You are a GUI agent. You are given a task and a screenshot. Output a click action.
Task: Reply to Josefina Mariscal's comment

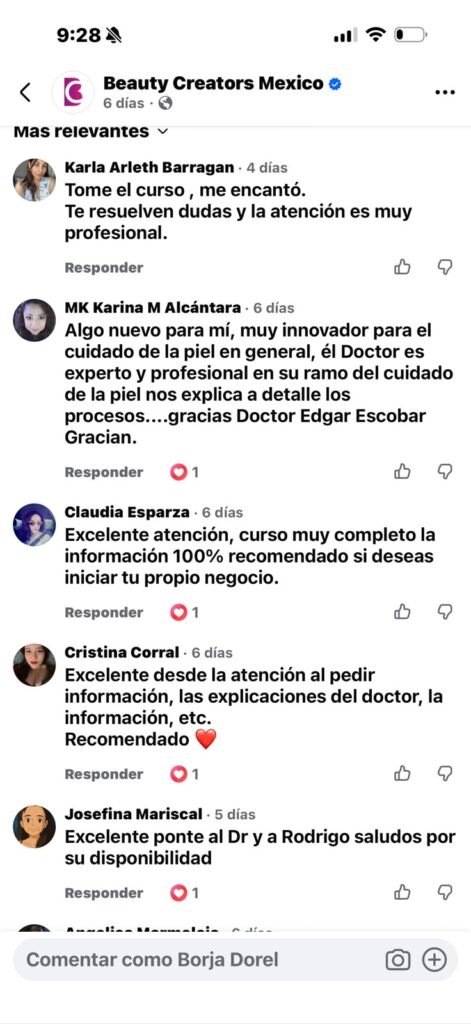point(104,893)
